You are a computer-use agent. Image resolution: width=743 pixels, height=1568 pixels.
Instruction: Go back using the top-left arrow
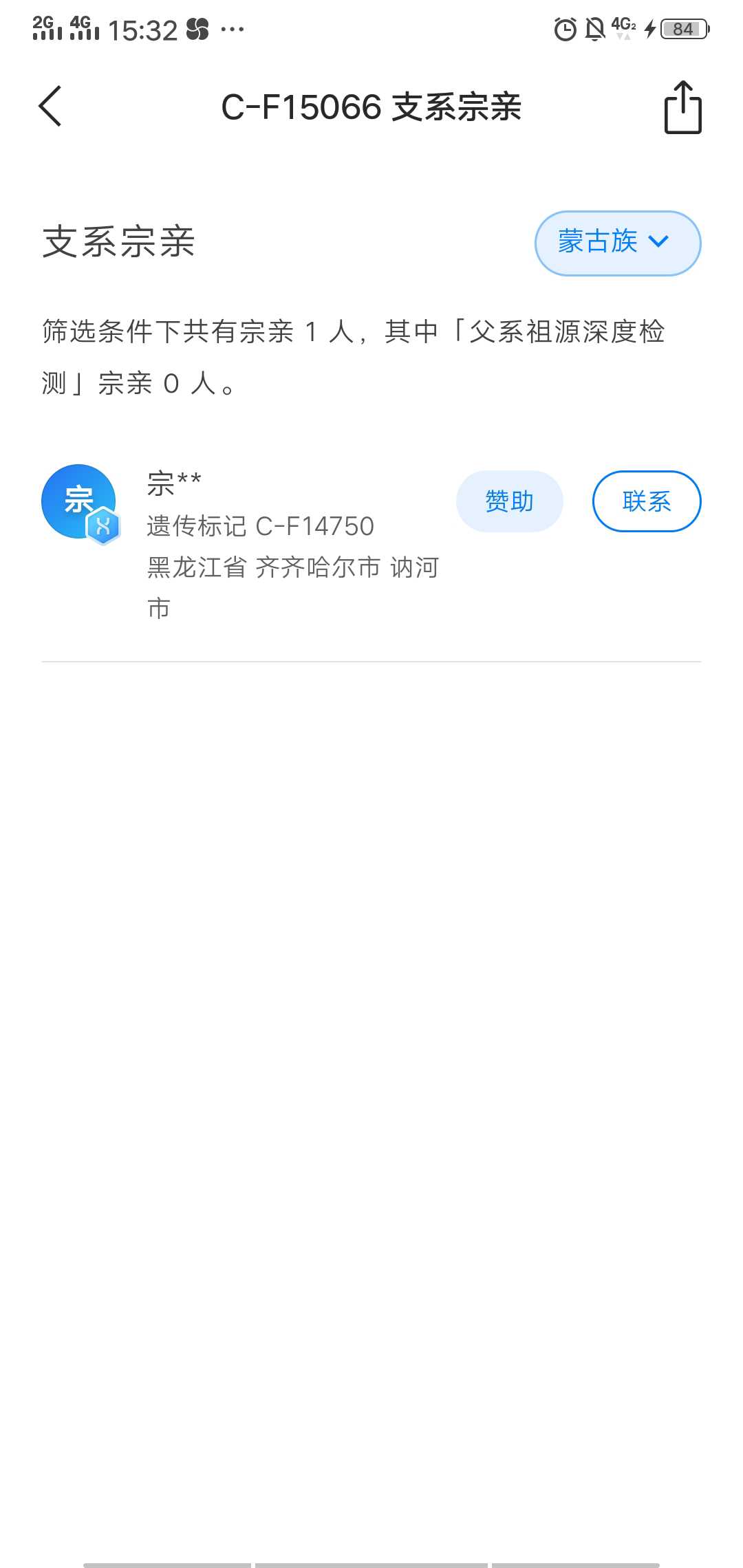click(x=50, y=107)
